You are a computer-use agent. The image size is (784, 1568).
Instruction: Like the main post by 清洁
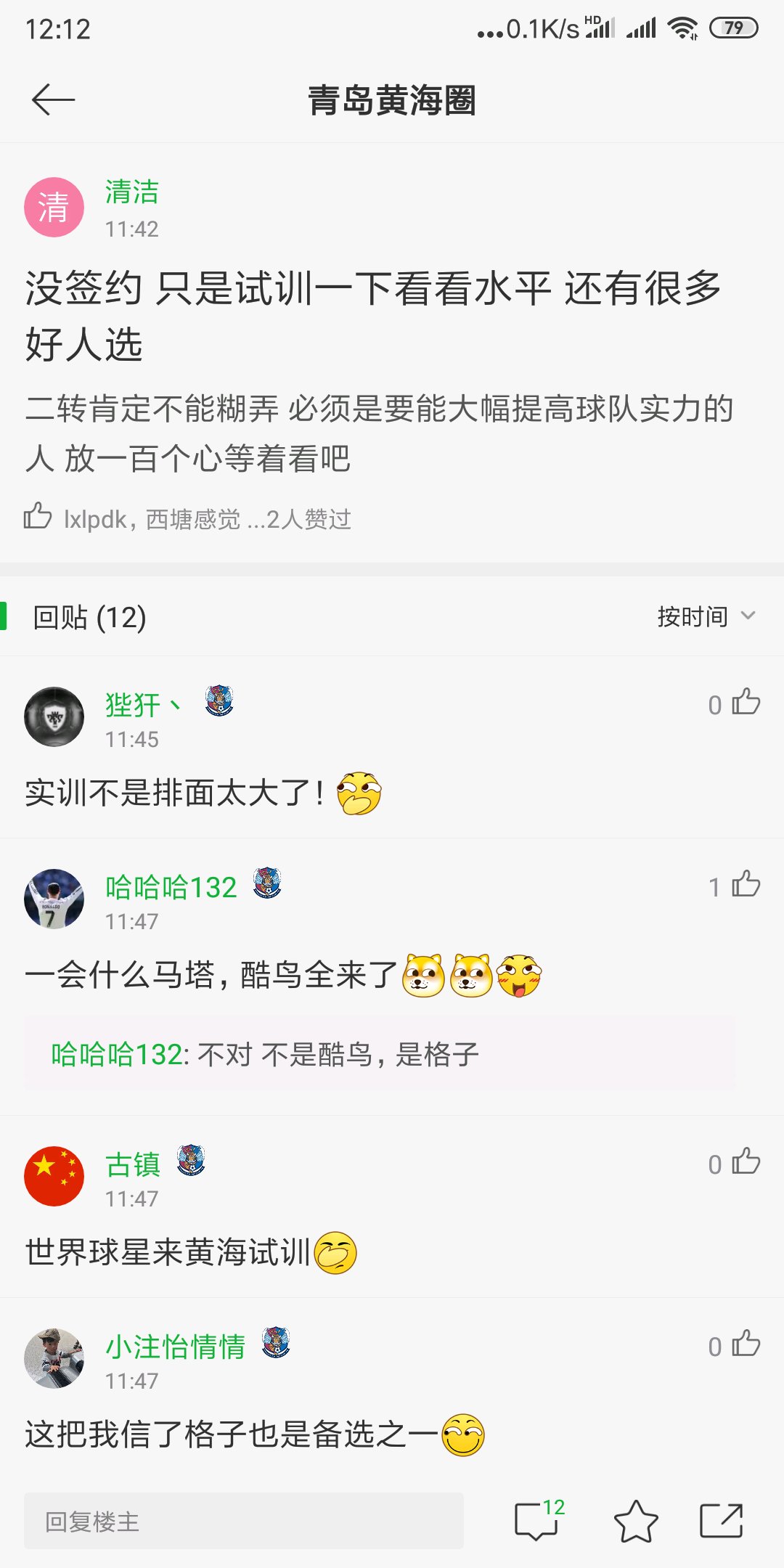pyautogui.click(x=38, y=516)
